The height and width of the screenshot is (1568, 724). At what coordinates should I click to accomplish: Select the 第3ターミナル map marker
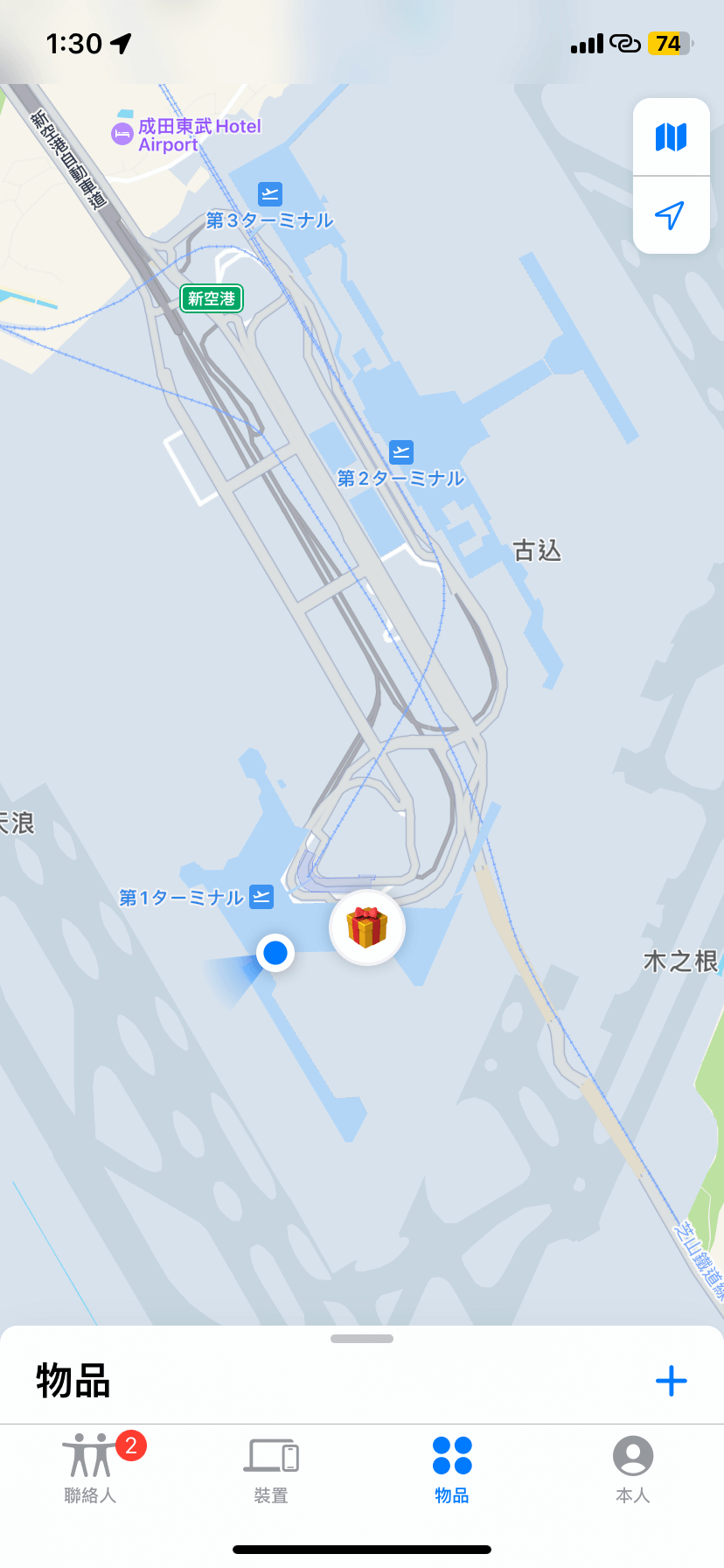click(270, 194)
